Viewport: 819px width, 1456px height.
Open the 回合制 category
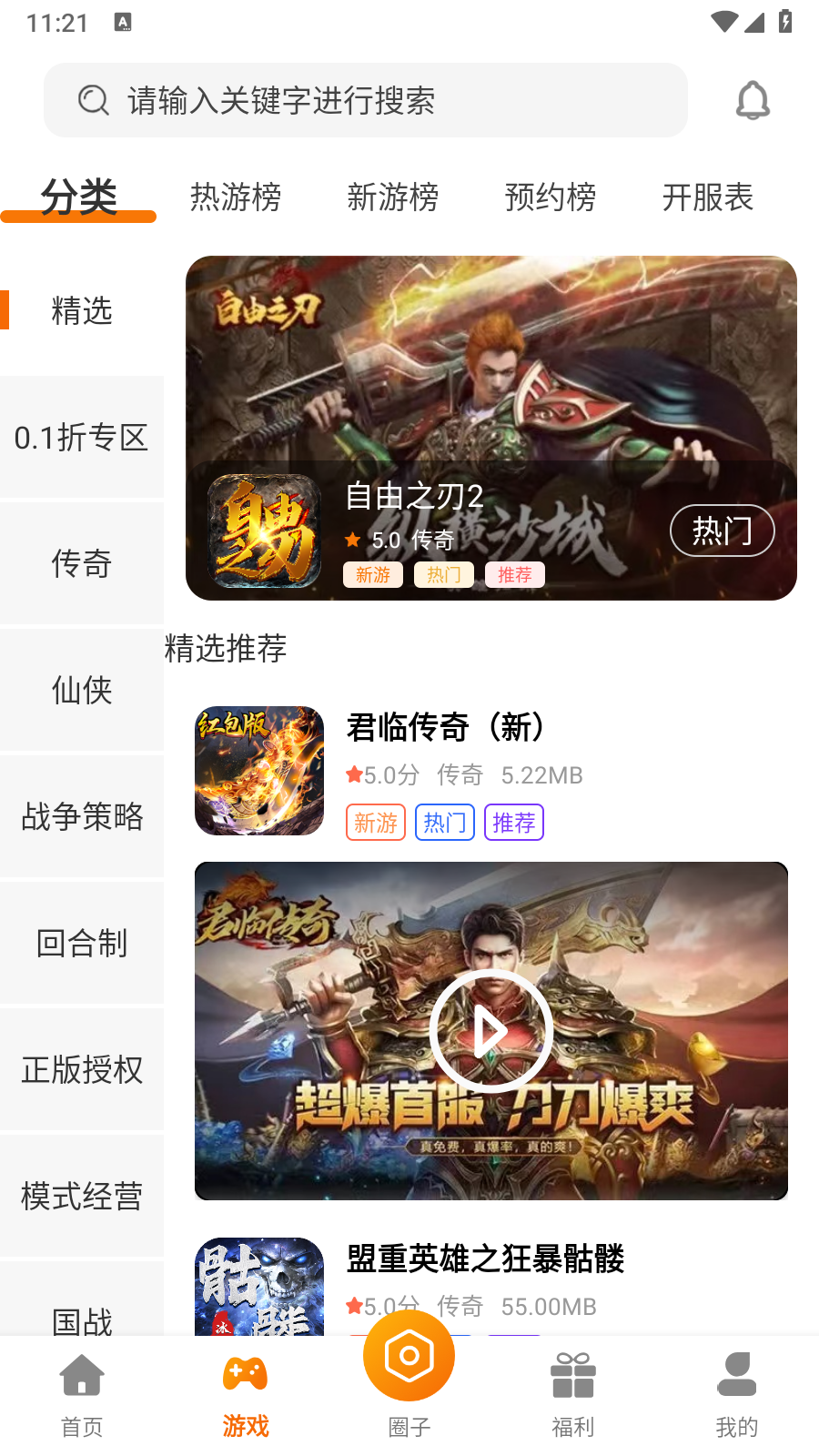[82, 944]
